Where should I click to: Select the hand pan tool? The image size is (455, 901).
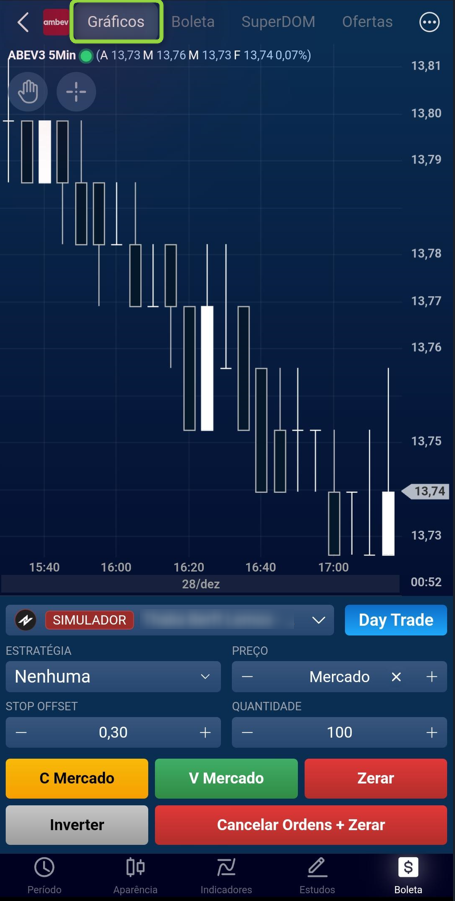(28, 92)
